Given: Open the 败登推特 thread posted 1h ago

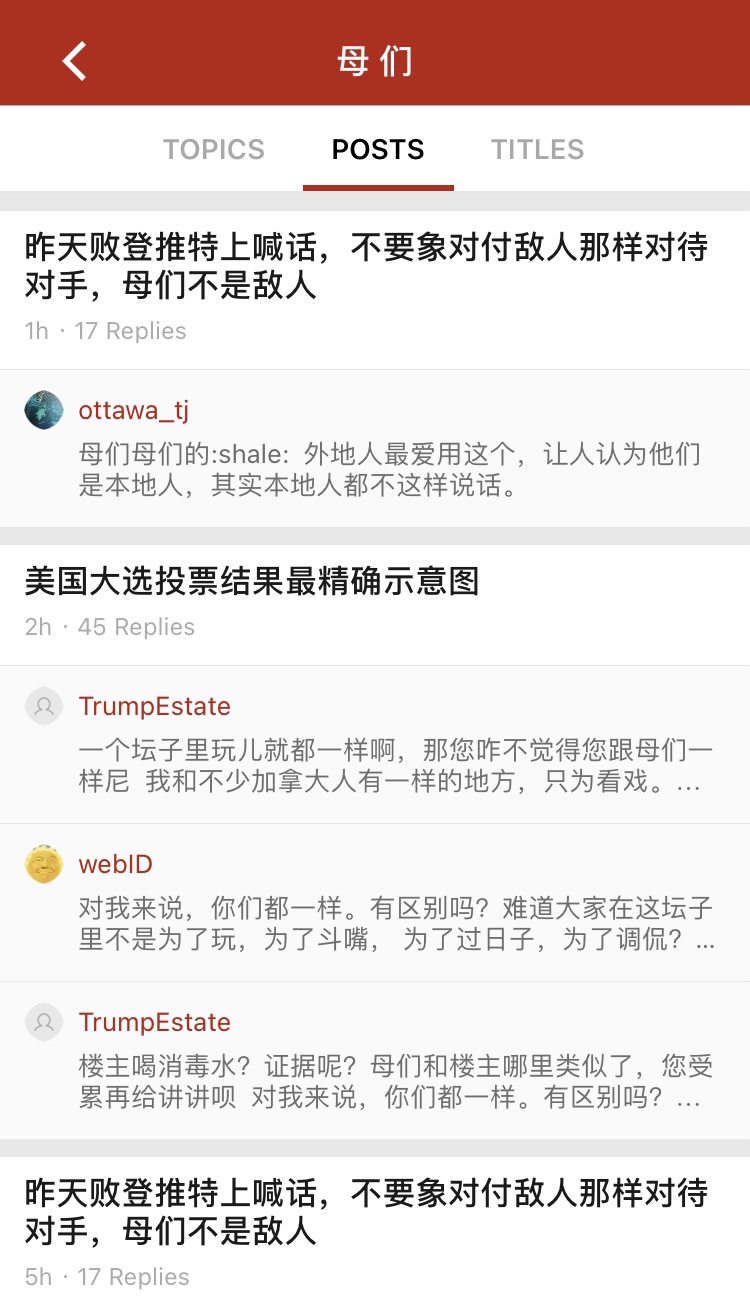Looking at the screenshot, I should (x=365, y=266).
